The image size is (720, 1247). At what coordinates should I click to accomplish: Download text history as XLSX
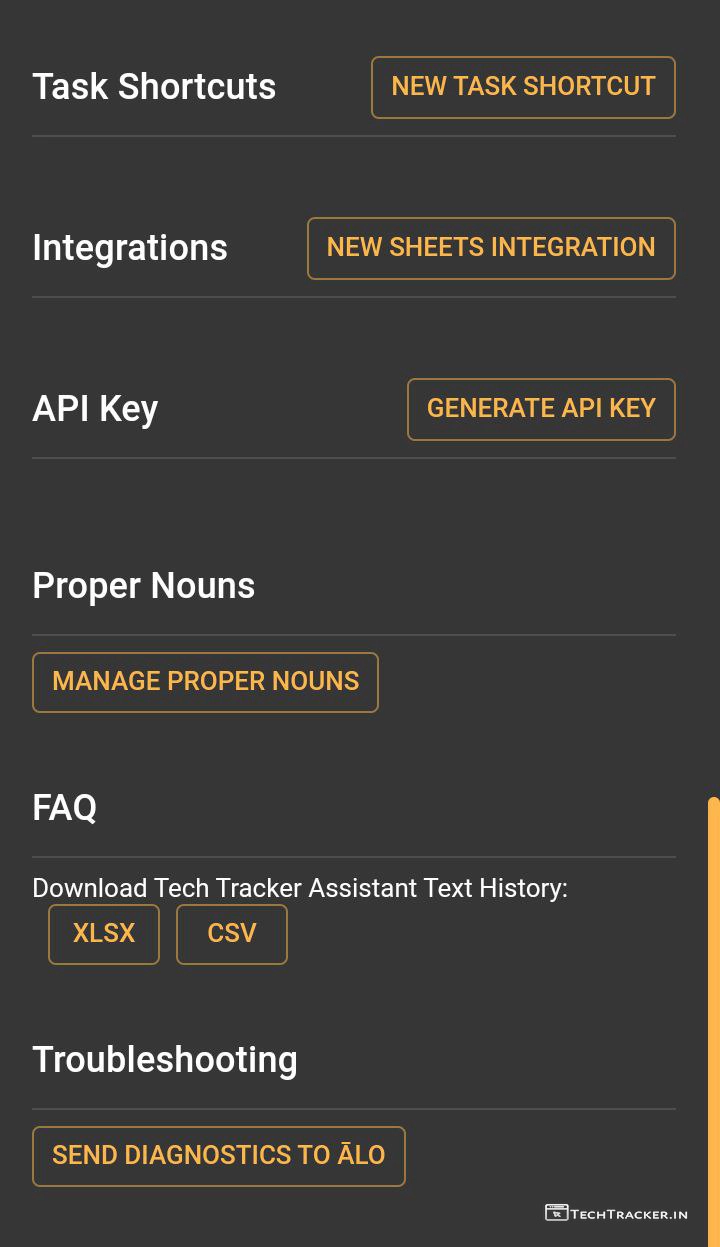coord(104,934)
